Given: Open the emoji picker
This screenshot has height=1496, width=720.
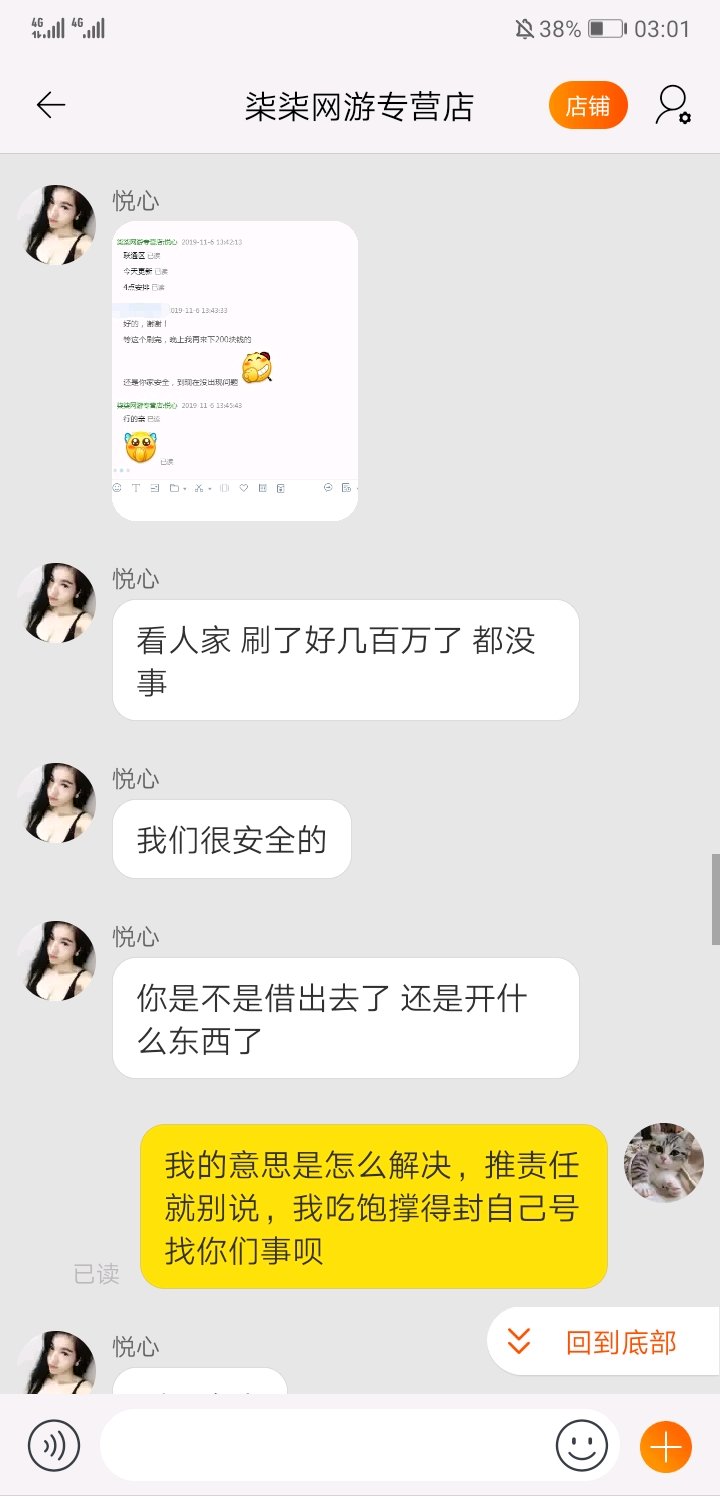Looking at the screenshot, I should coord(582,1446).
